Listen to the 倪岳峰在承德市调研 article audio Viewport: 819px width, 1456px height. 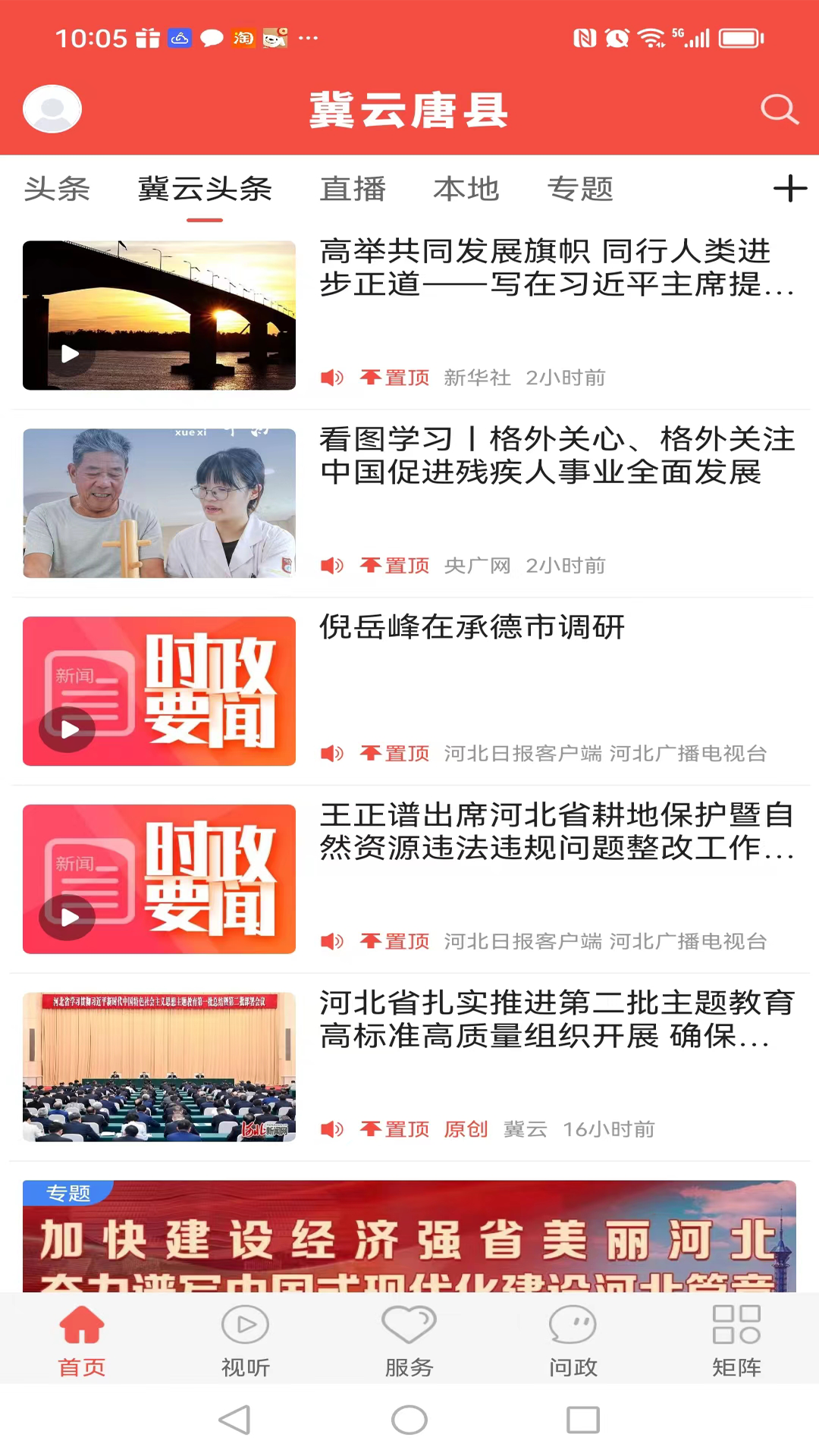(332, 753)
